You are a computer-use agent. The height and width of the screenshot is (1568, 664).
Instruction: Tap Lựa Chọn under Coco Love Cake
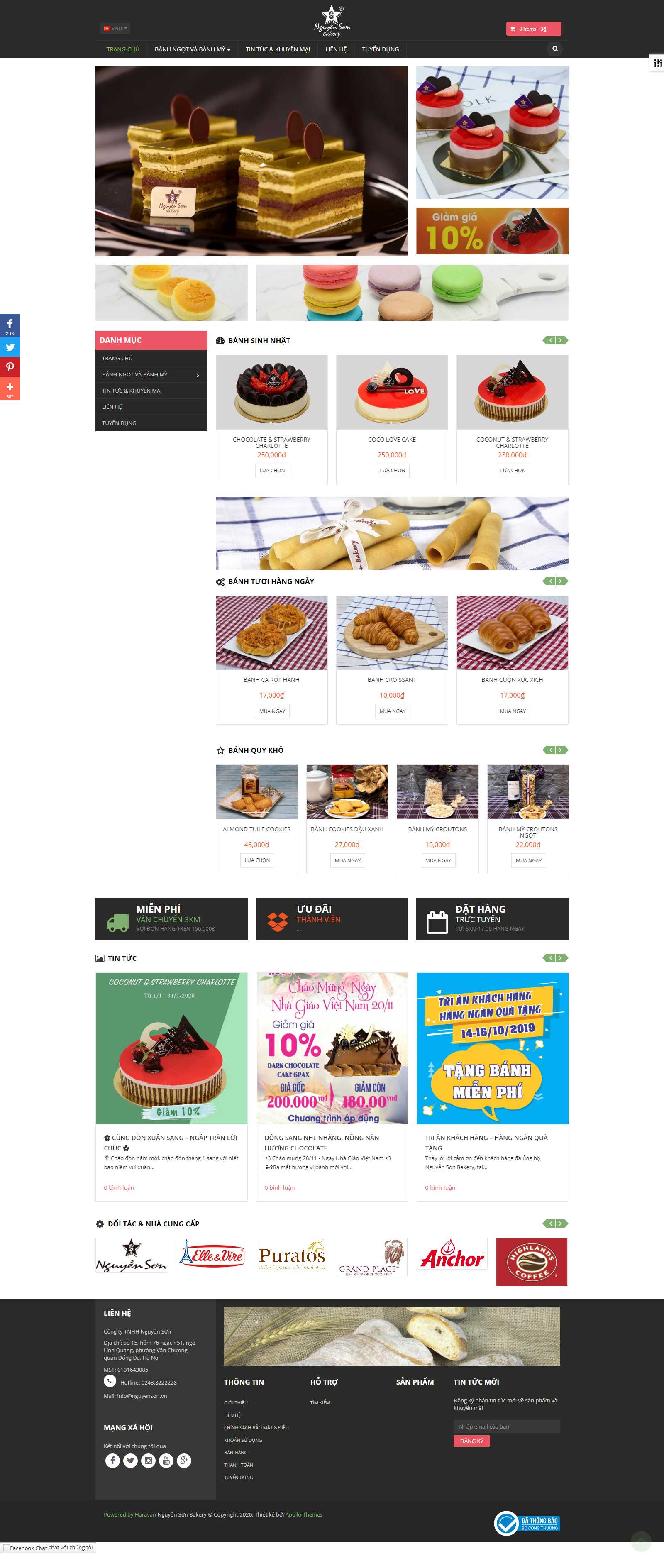[392, 471]
